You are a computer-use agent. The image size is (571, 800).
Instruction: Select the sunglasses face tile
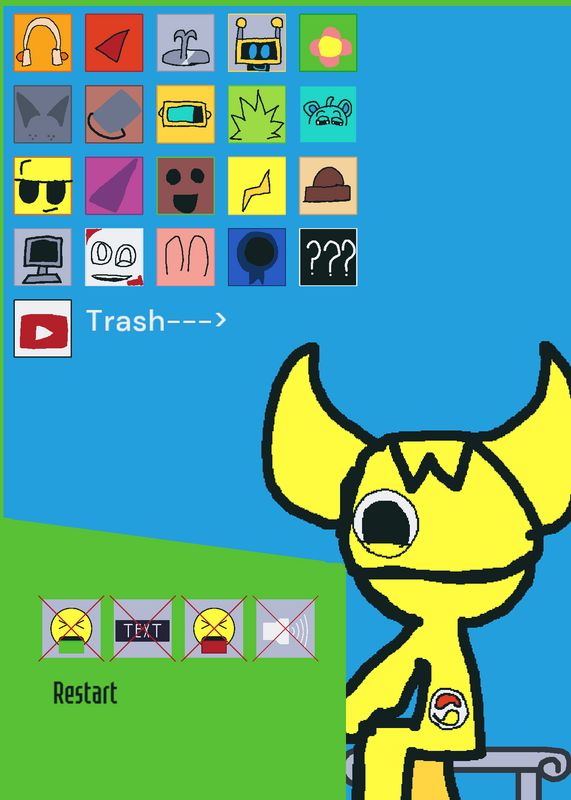(42, 186)
